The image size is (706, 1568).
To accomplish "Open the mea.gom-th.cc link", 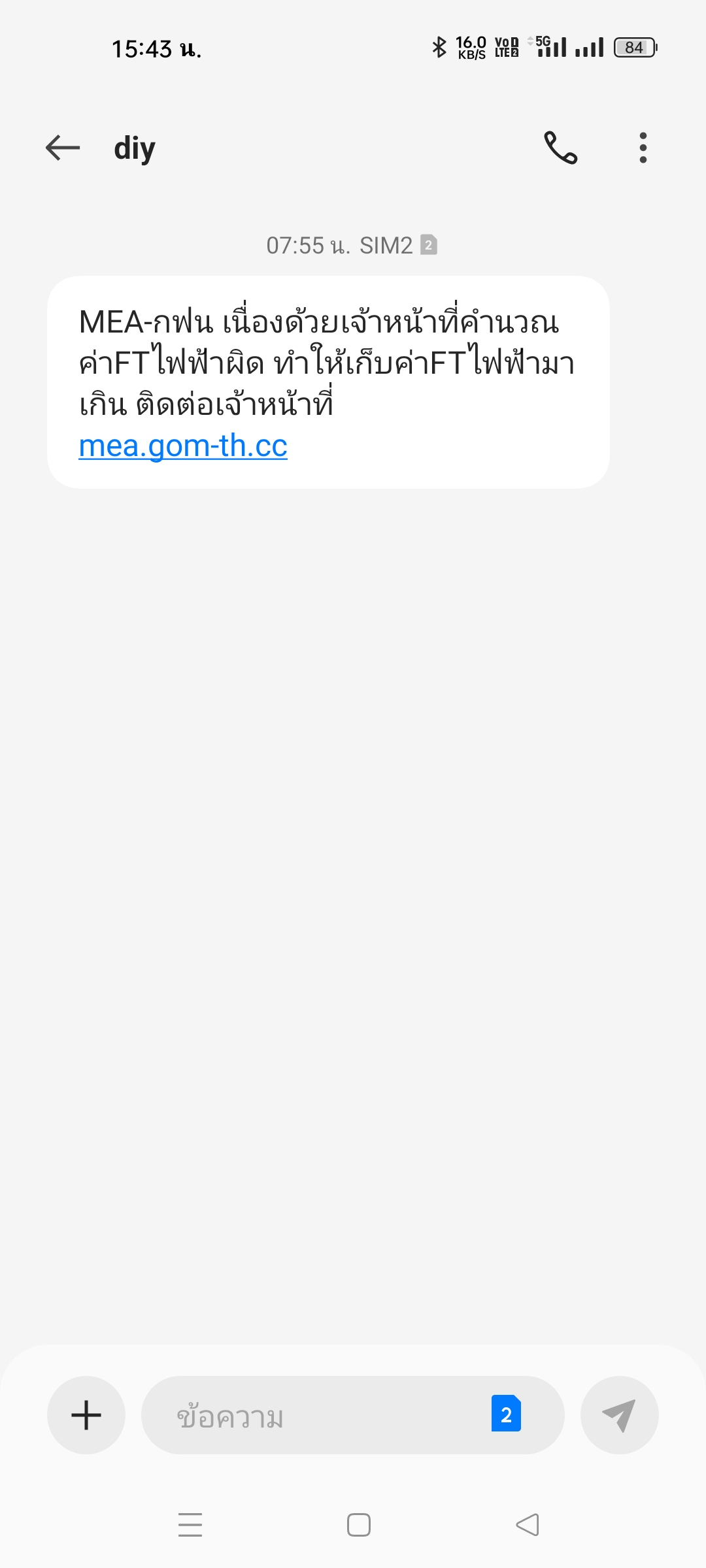I will (183, 446).
